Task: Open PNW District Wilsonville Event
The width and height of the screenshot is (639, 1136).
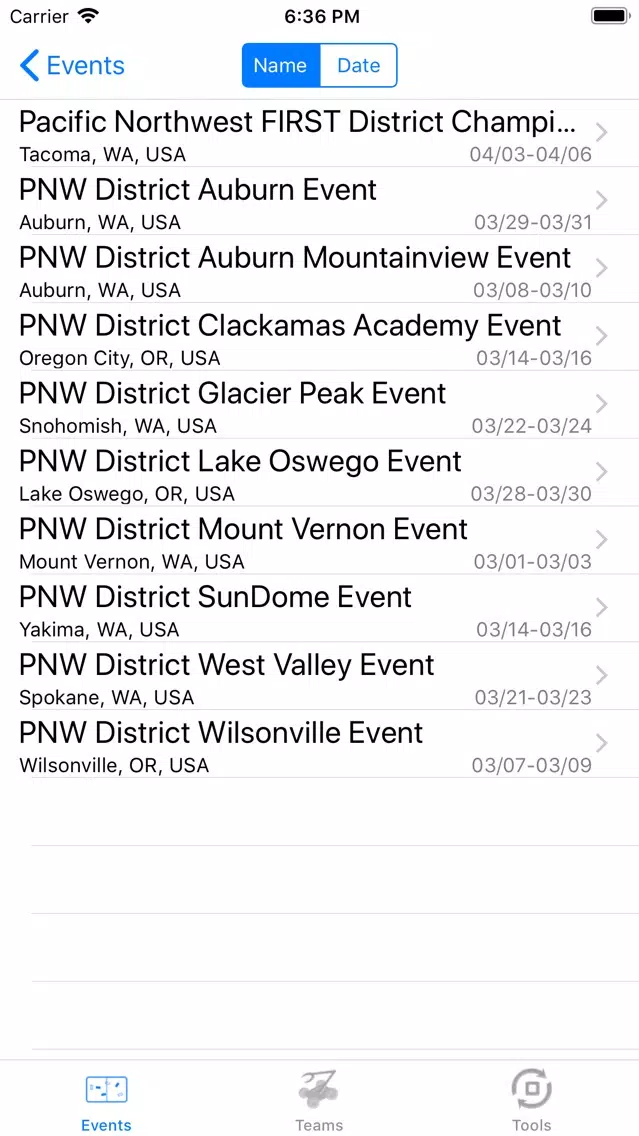Action: click(x=320, y=745)
